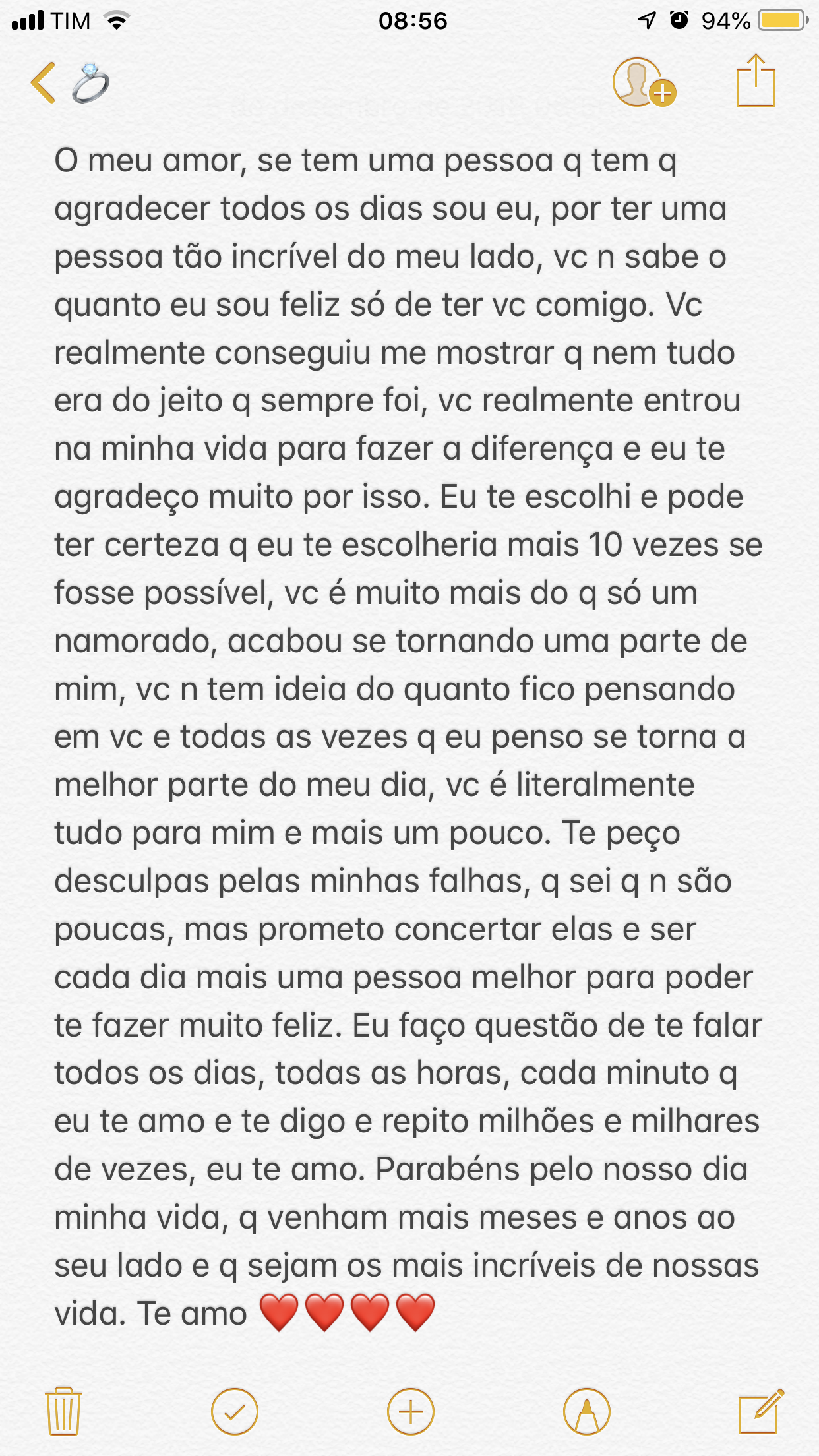Tap the 08:56 clock display
This screenshot has width=819, height=1456.
(x=412, y=21)
